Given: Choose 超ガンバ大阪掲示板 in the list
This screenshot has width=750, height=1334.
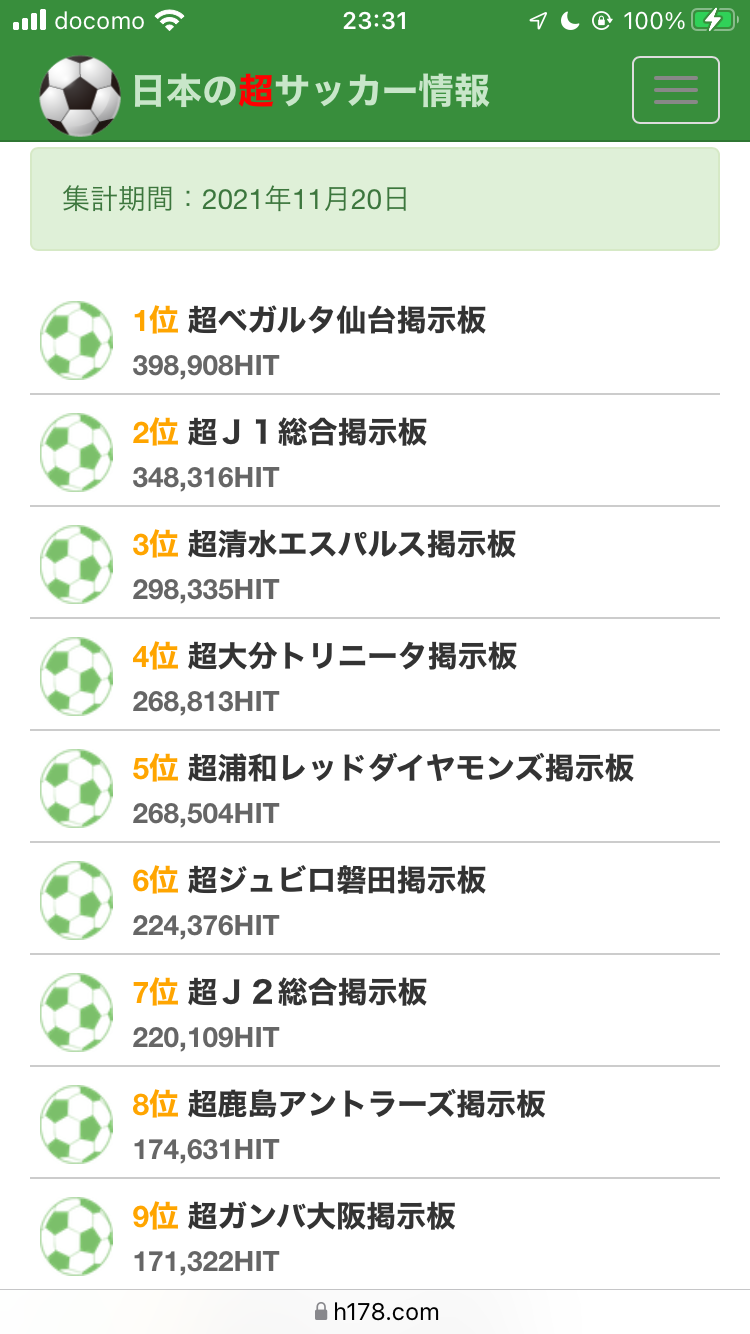Looking at the screenshot, I should 321,1217.
